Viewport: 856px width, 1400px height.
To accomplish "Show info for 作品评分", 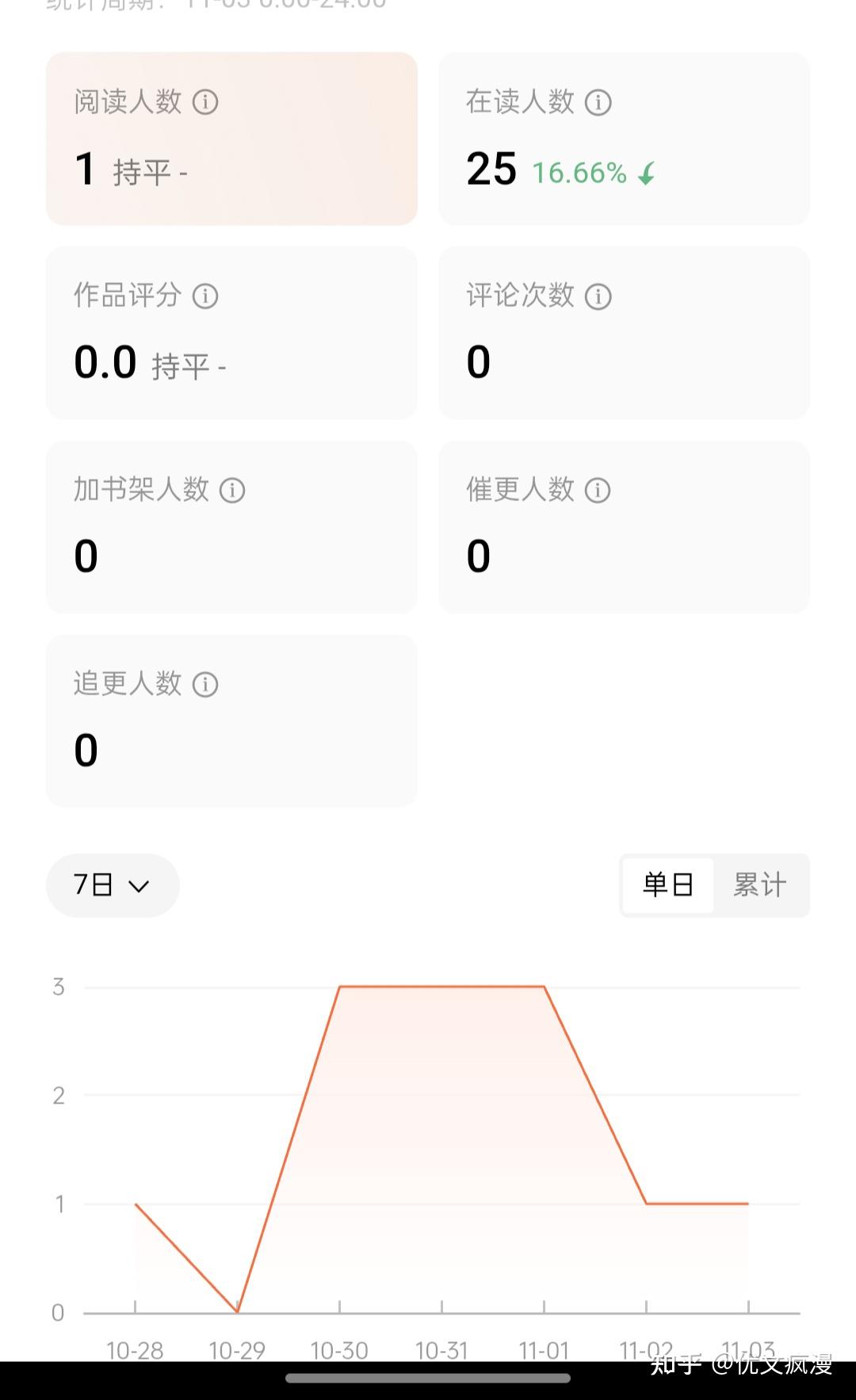I will pyautogui.click(x=205, y=296).
